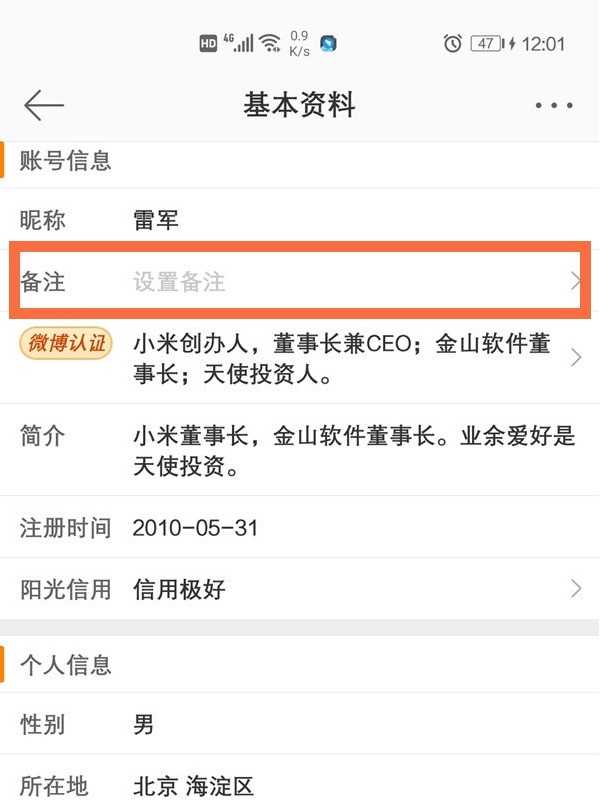The width and height of the screenshot is (610, 809).
Task: Open the 备注 row to set a remark
Action: coord(300,282)
